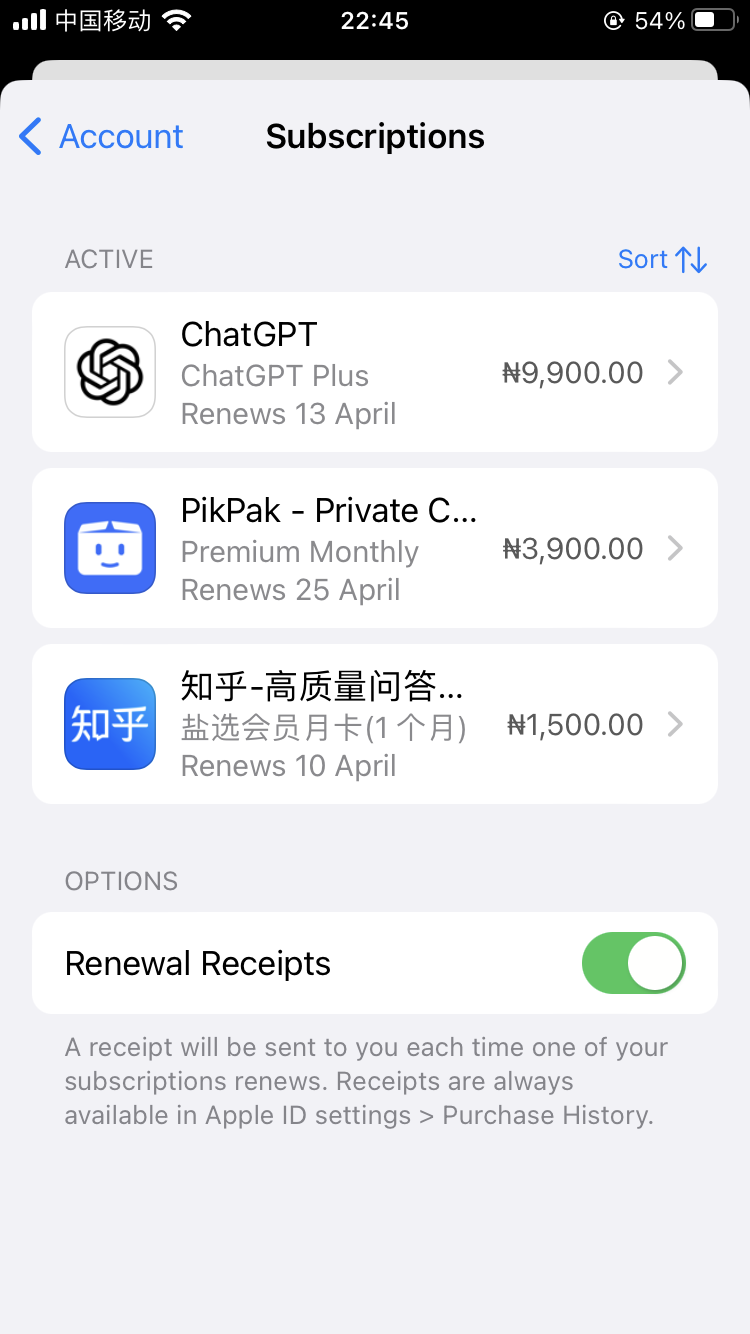Go back to Account
This screenshot has width=750, height=1334.
101,136
